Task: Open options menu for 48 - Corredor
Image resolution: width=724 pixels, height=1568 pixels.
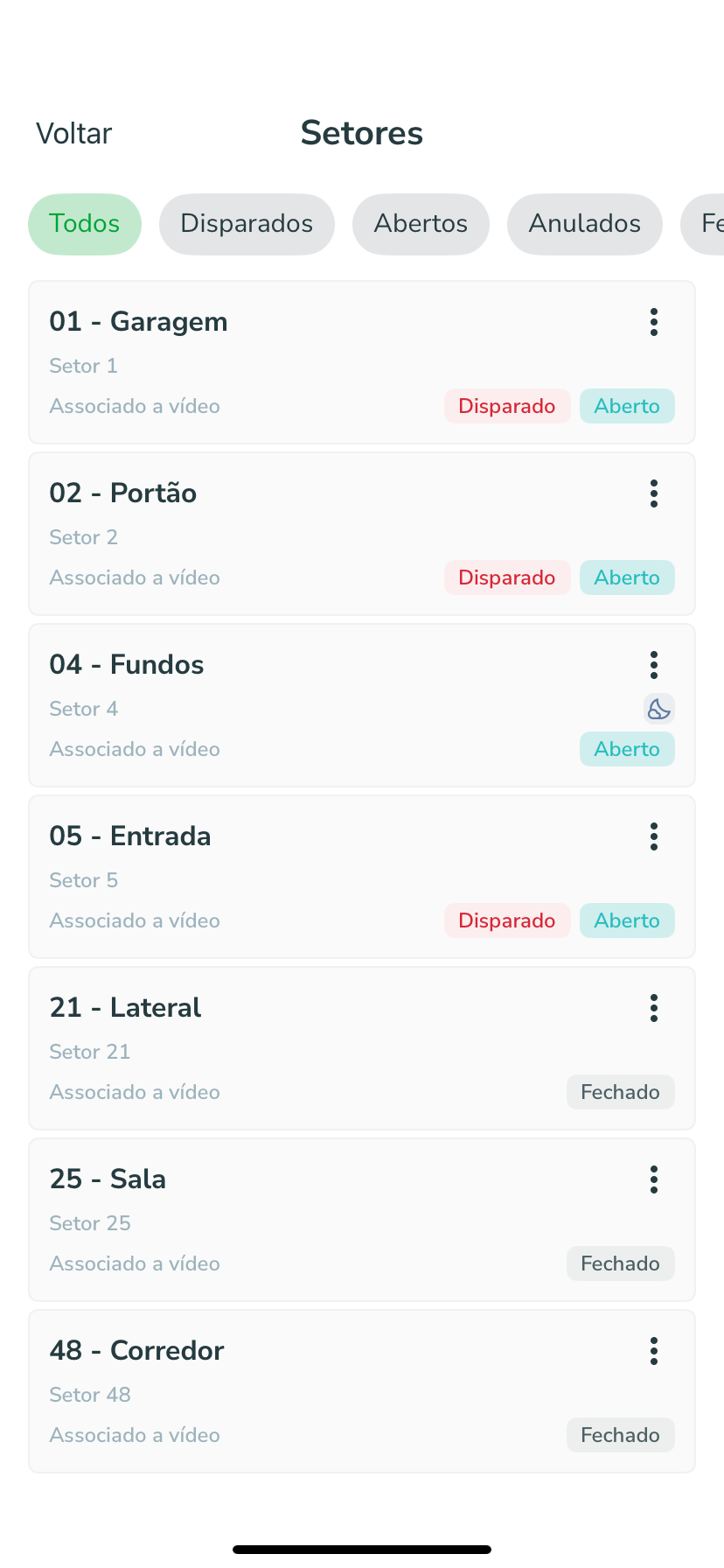Action: click(654, 1351)
